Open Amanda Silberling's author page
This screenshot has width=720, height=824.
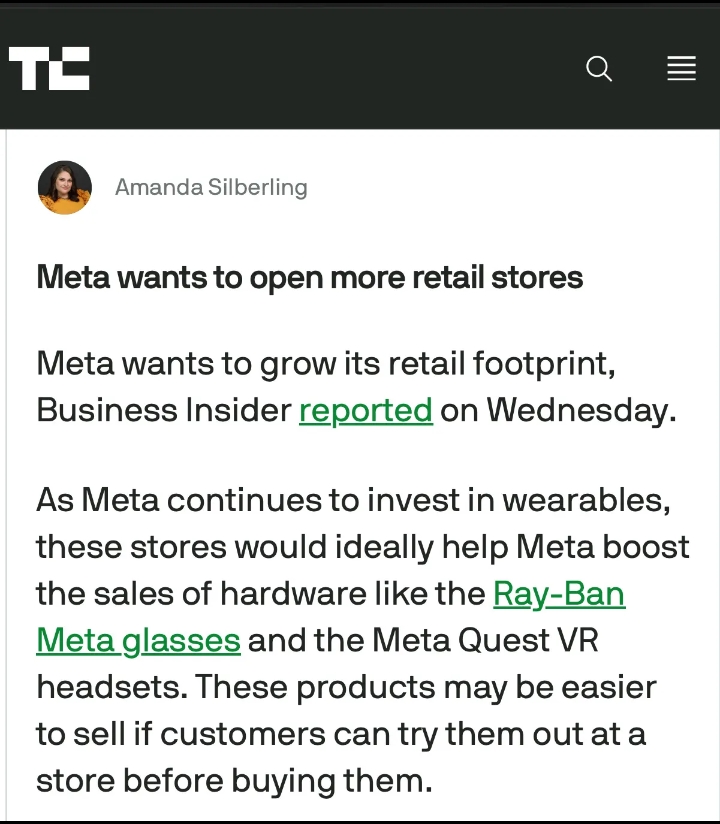(211, 187)
